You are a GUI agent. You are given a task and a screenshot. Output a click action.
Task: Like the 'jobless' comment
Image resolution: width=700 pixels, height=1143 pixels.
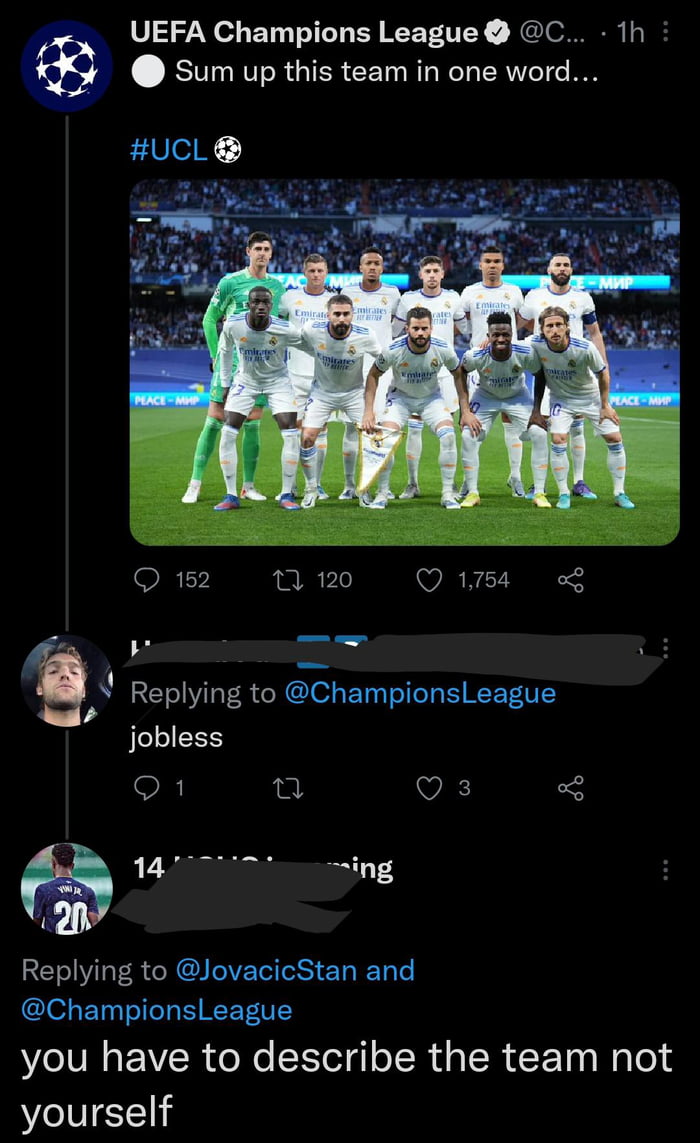pyautogui.click(x=430, y=788)
